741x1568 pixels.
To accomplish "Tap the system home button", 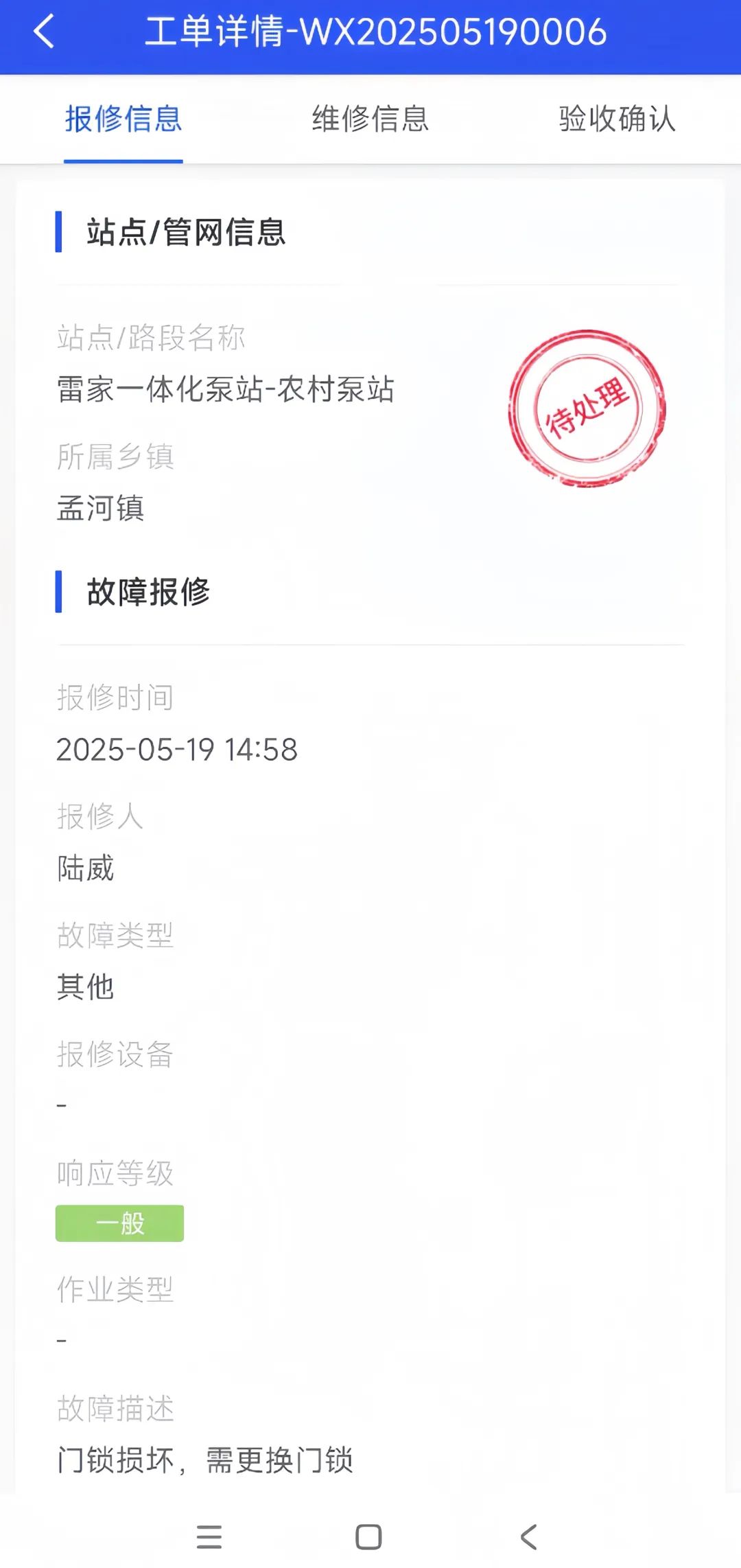I will pyautogui.click(x=368, y=1537).
